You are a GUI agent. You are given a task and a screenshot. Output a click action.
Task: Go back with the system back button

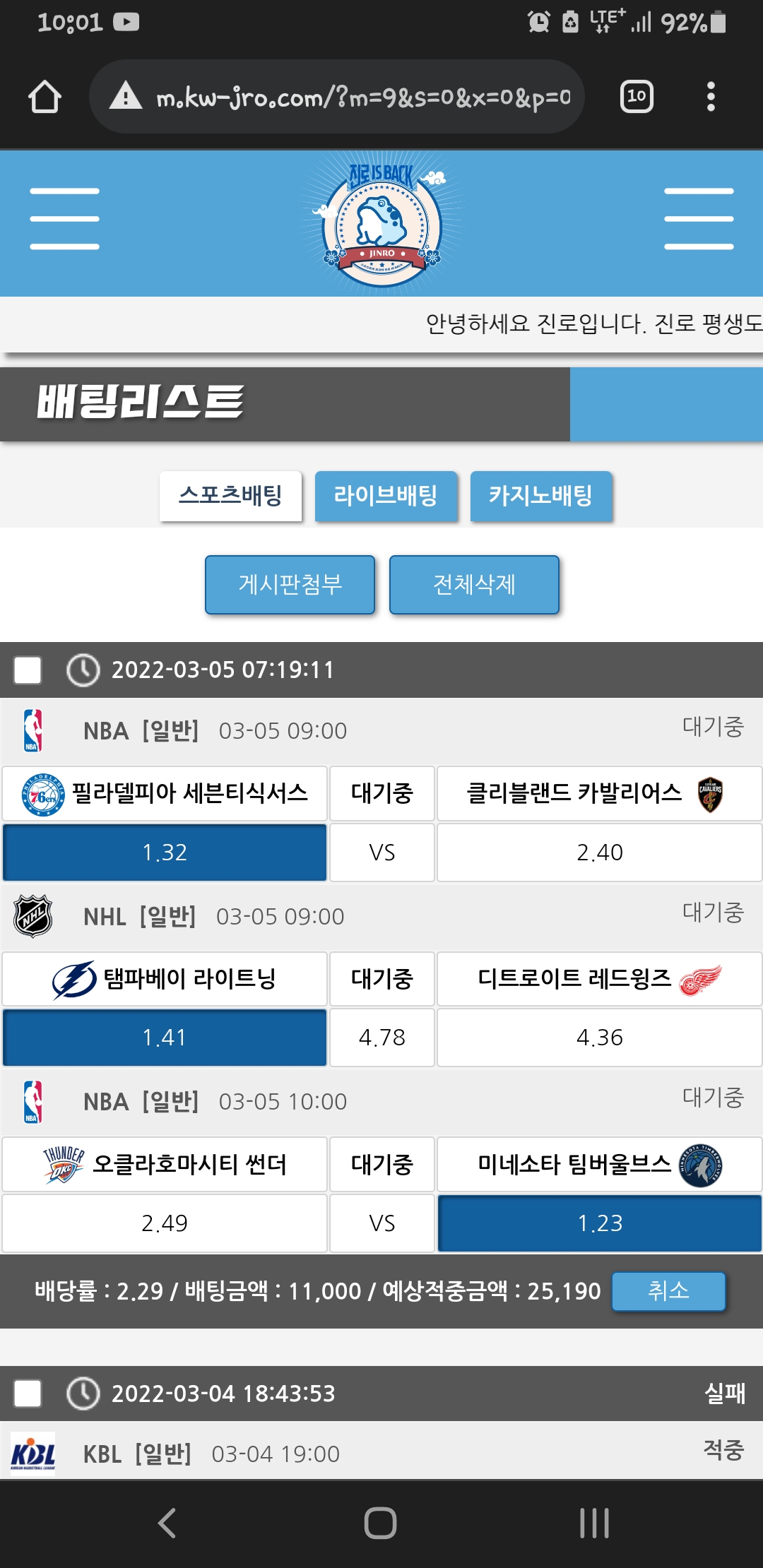(x=167, y=1523)
